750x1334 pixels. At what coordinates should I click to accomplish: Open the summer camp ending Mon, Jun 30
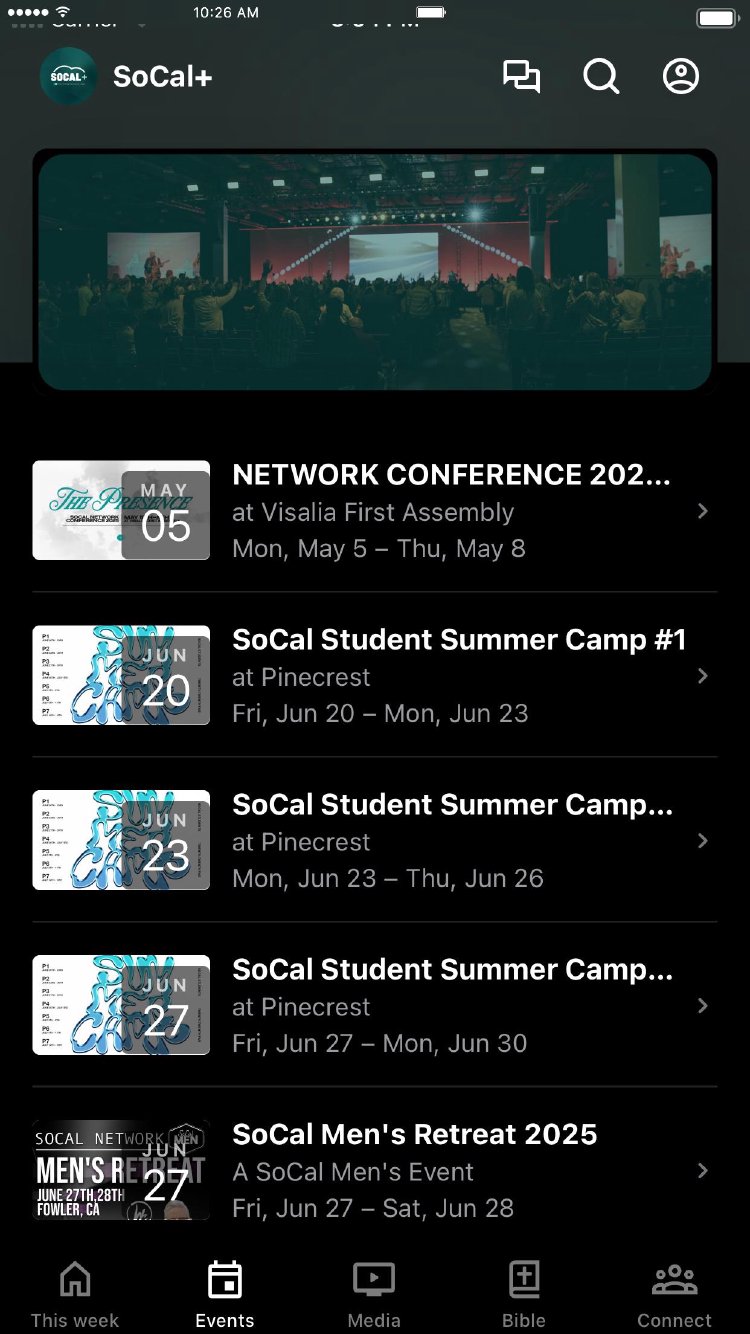[x=452, y=1006]
